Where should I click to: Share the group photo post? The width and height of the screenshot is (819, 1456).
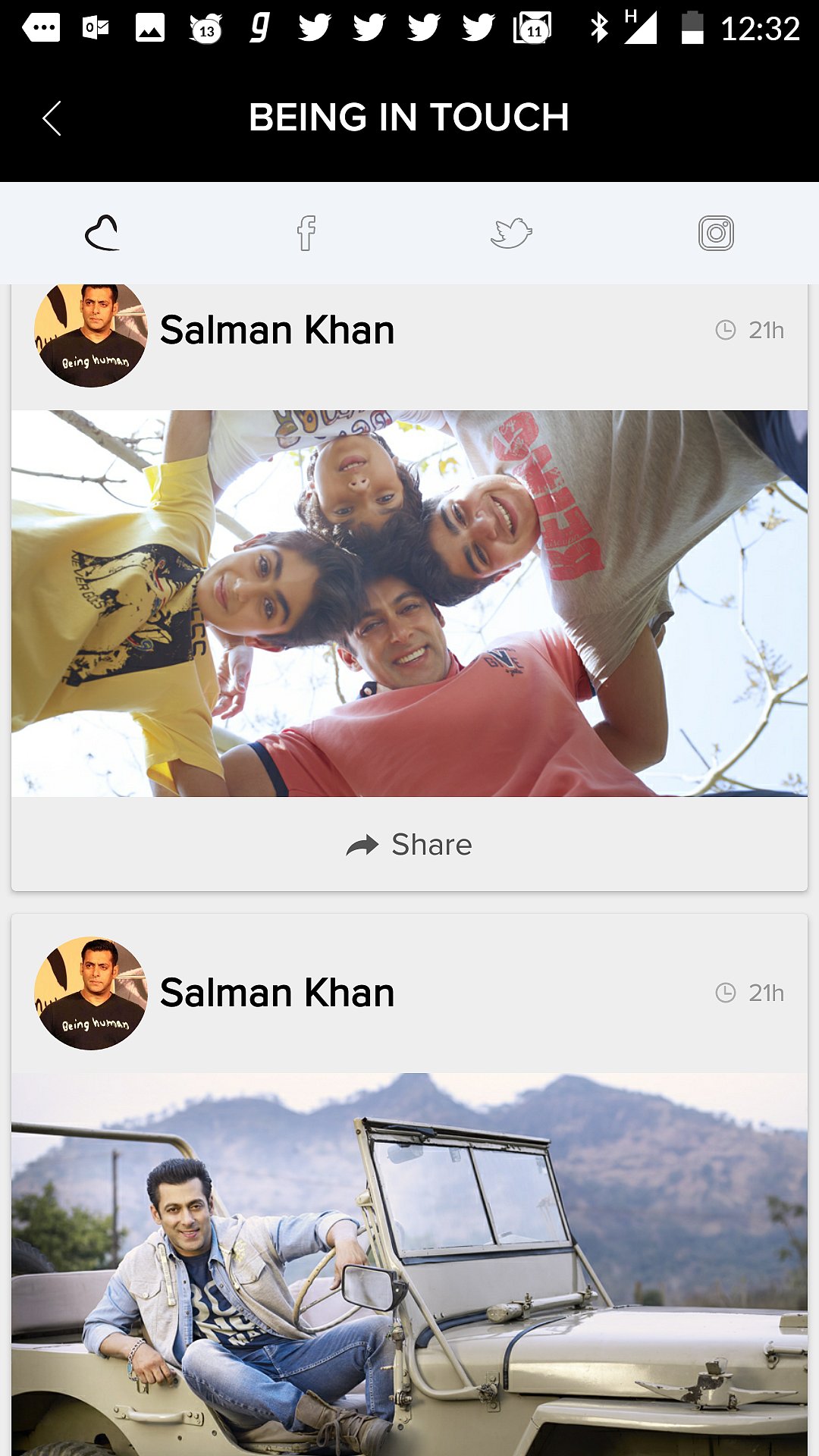pos(409,845)
